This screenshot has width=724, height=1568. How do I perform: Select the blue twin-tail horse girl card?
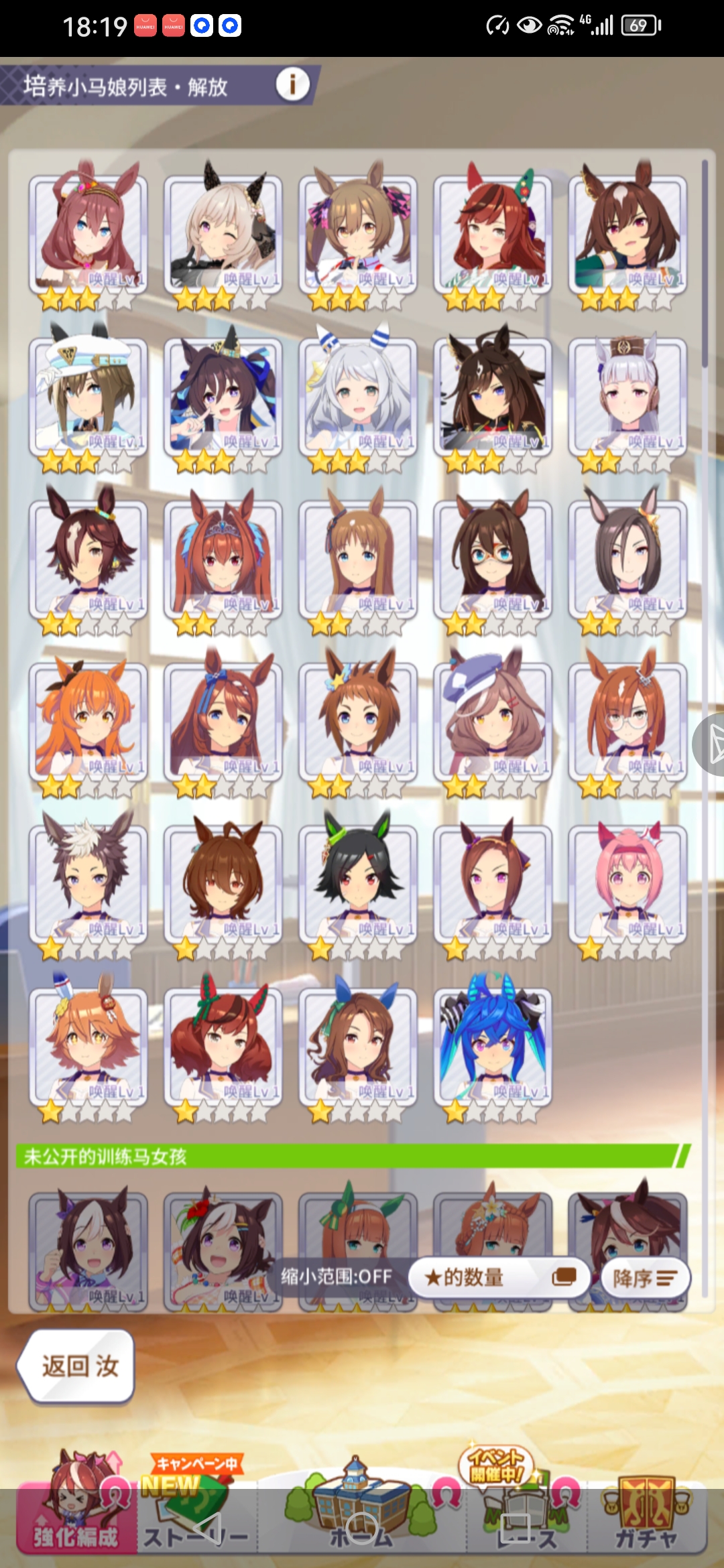[x=493, y=1045]
